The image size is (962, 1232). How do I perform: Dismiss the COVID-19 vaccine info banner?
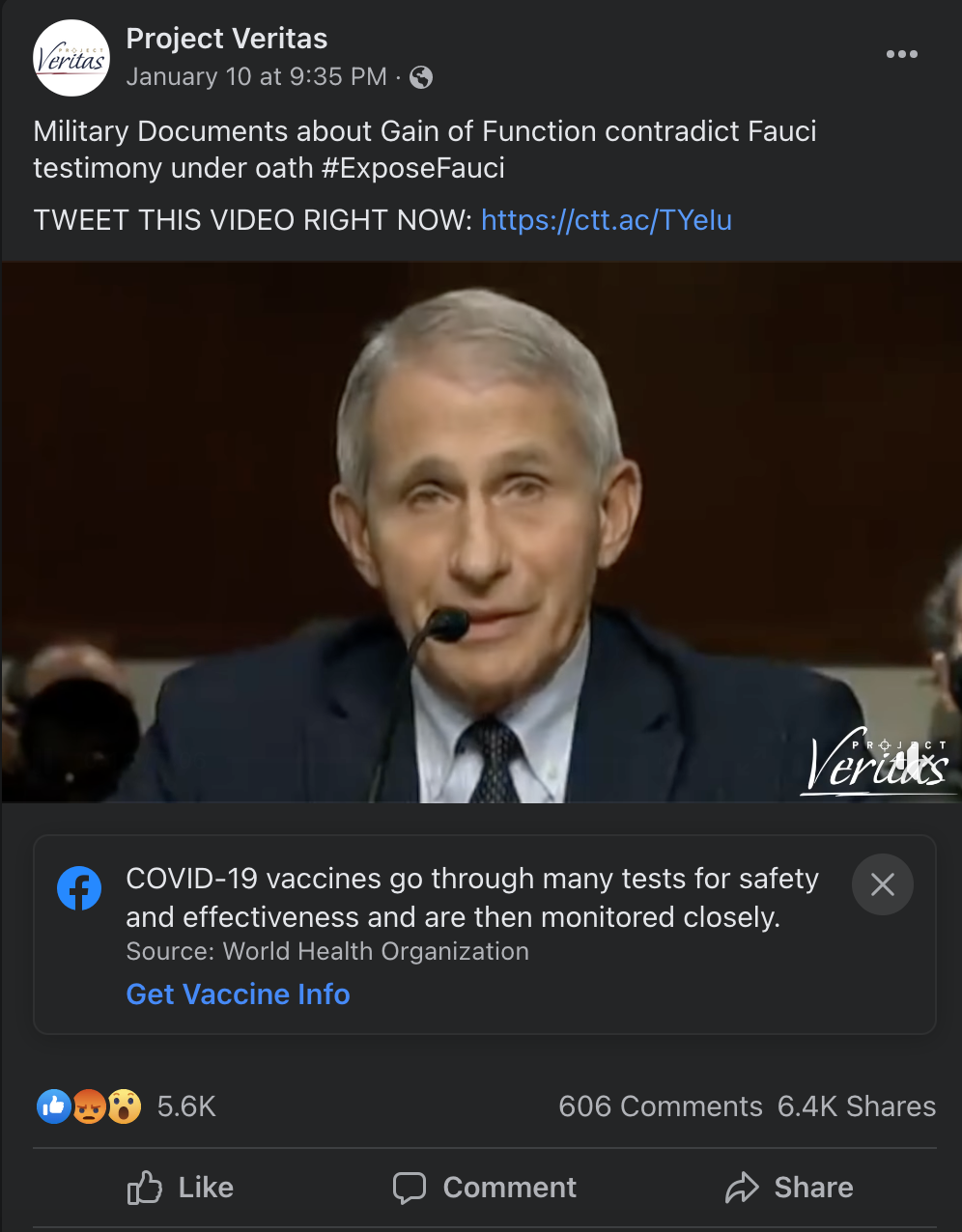click(x=882, y=884)
